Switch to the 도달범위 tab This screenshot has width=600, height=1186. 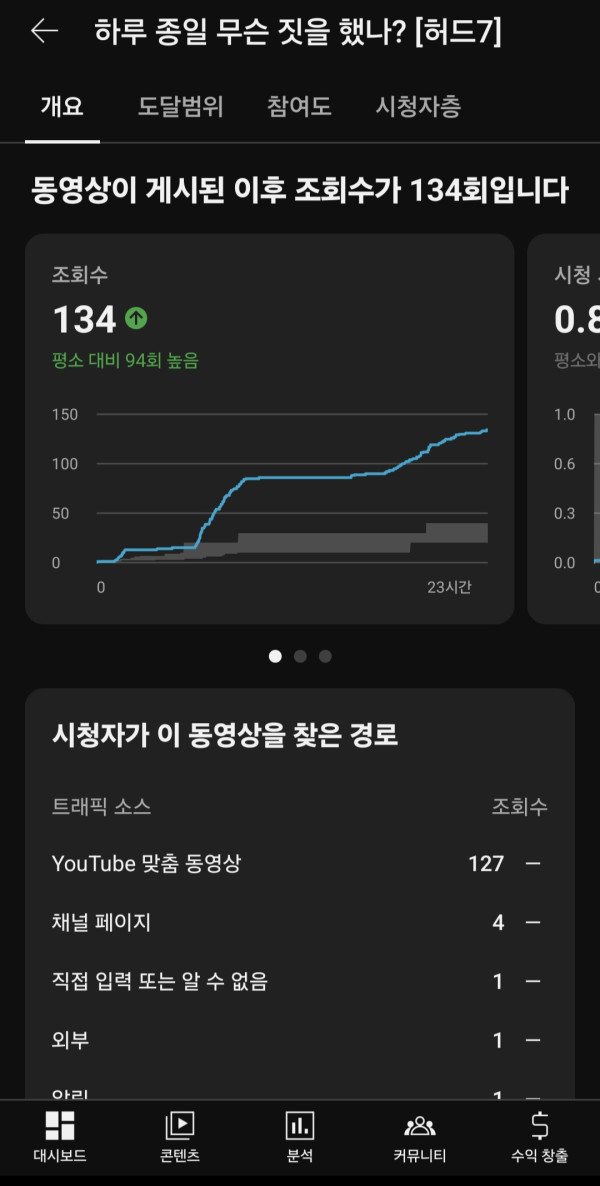point(180,107)
